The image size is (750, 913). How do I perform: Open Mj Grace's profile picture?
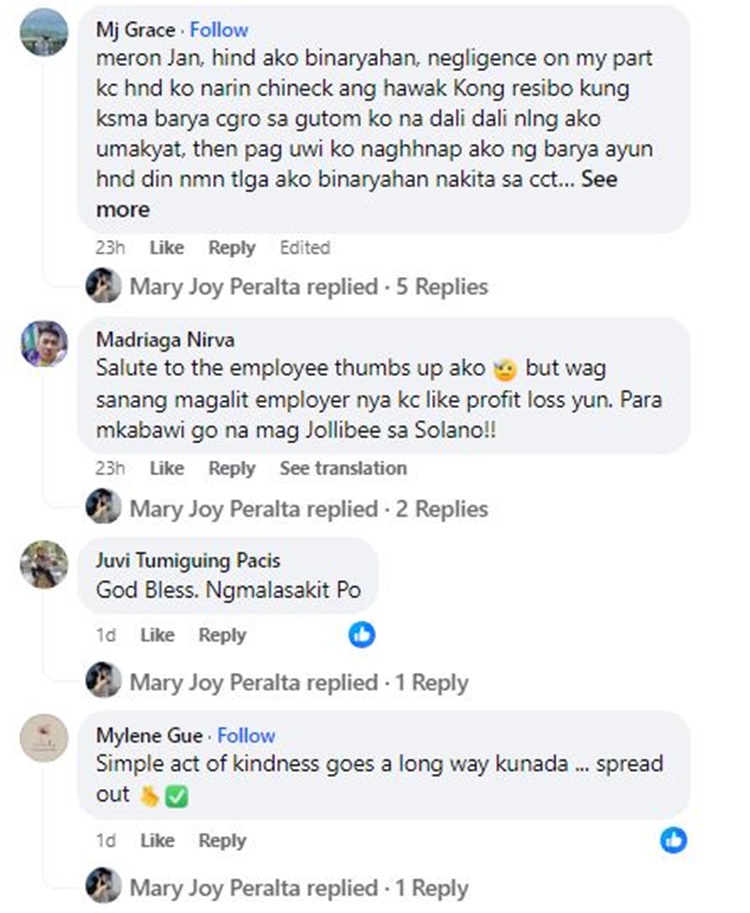point(44,32)
